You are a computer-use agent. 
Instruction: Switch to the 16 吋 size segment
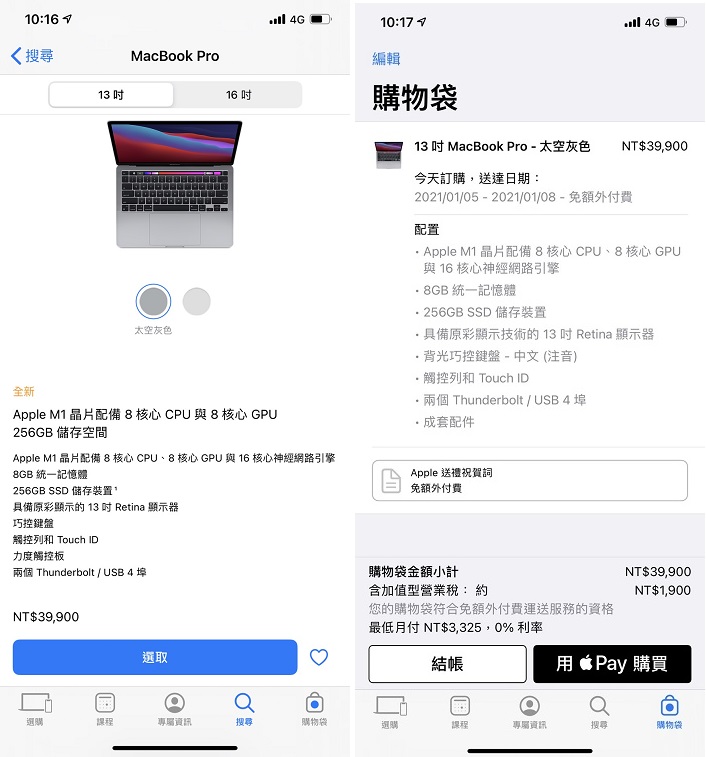click(x=238, y=95)
